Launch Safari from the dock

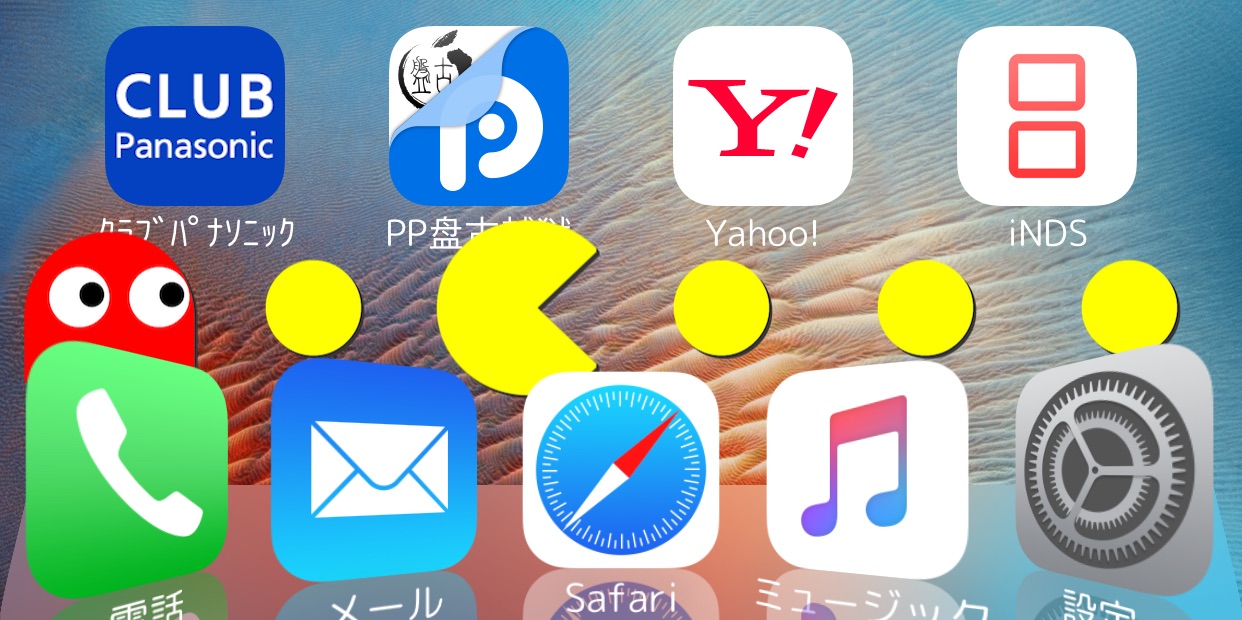pyautogui.click(x=621, y=470)
